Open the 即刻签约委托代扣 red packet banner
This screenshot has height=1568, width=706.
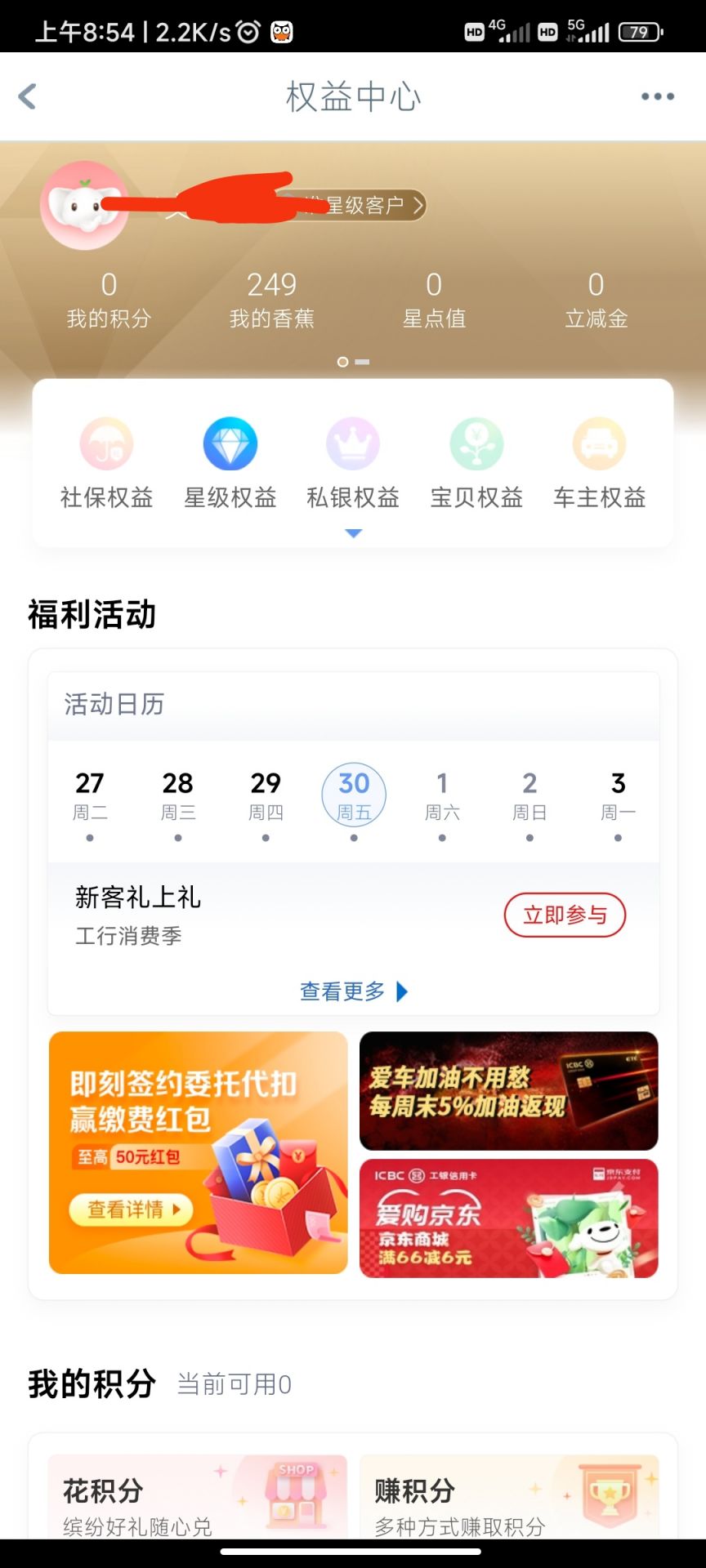(x=199, y=1152)
